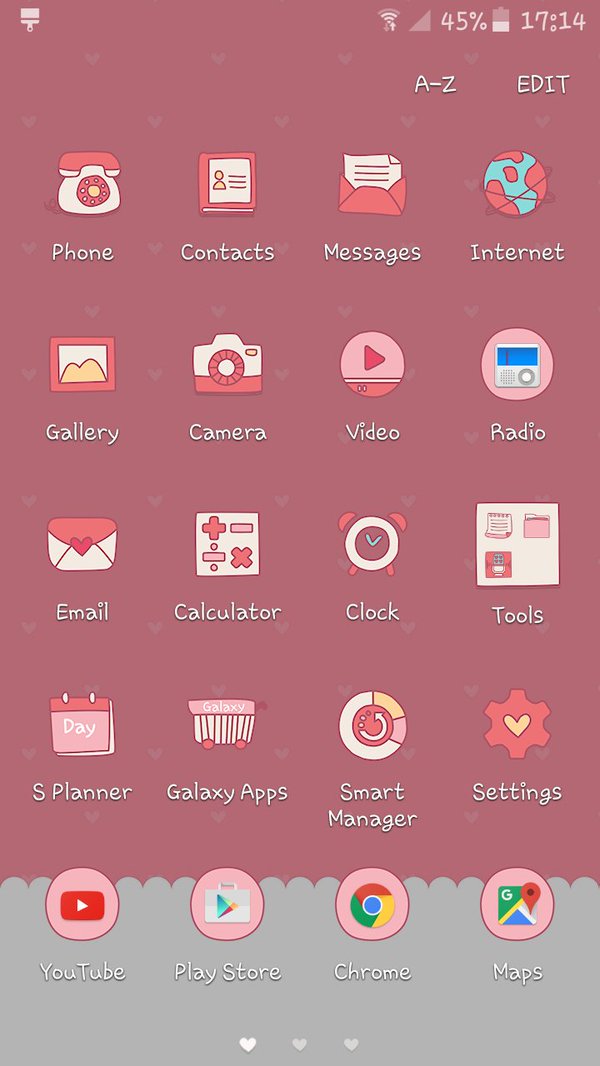Sort apps with the A-Z button
The height and width of the screenshot is (1066, 600).
(x=435, y=85)
